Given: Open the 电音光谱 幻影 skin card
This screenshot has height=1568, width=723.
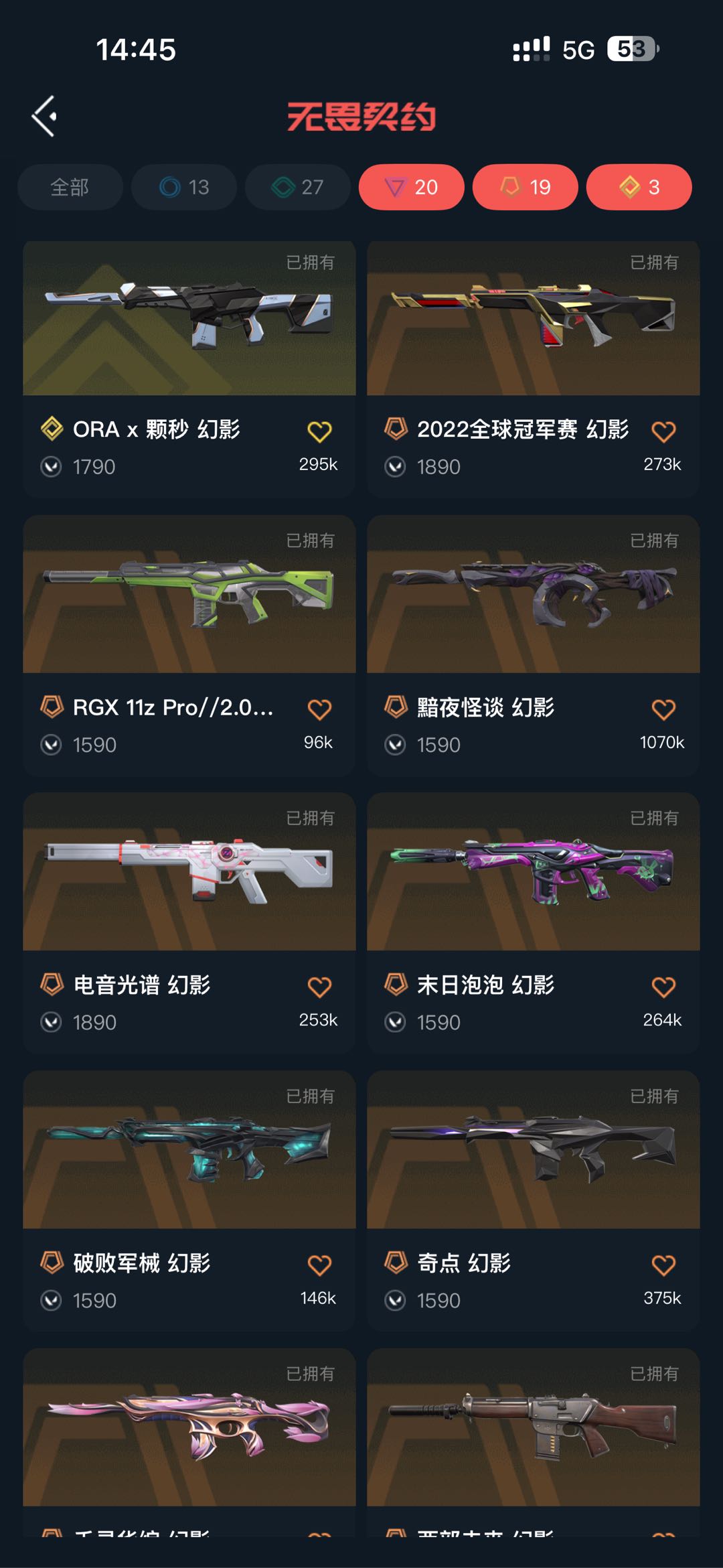Looking at the screenshot, I should [x=189, y=924].
